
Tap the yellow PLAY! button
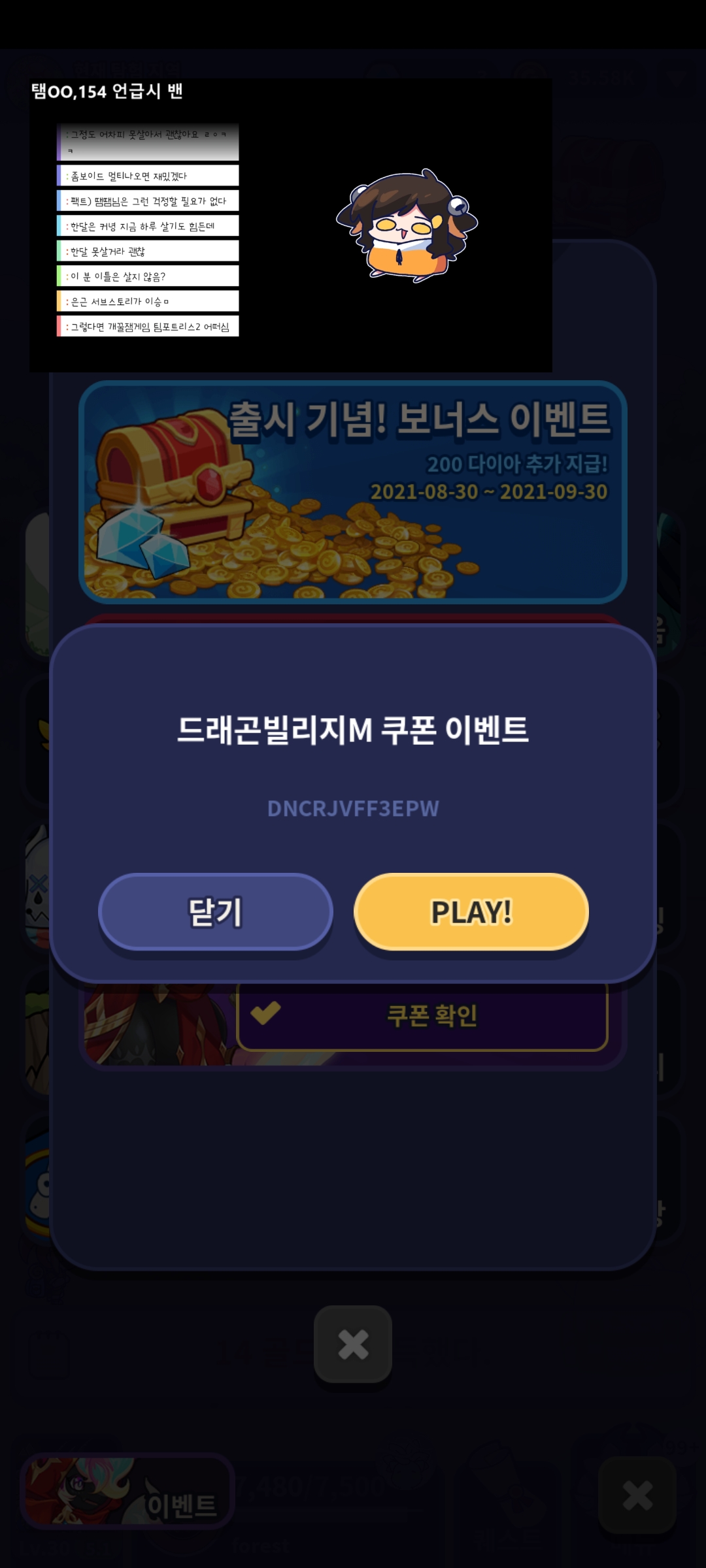pos(471,912)
